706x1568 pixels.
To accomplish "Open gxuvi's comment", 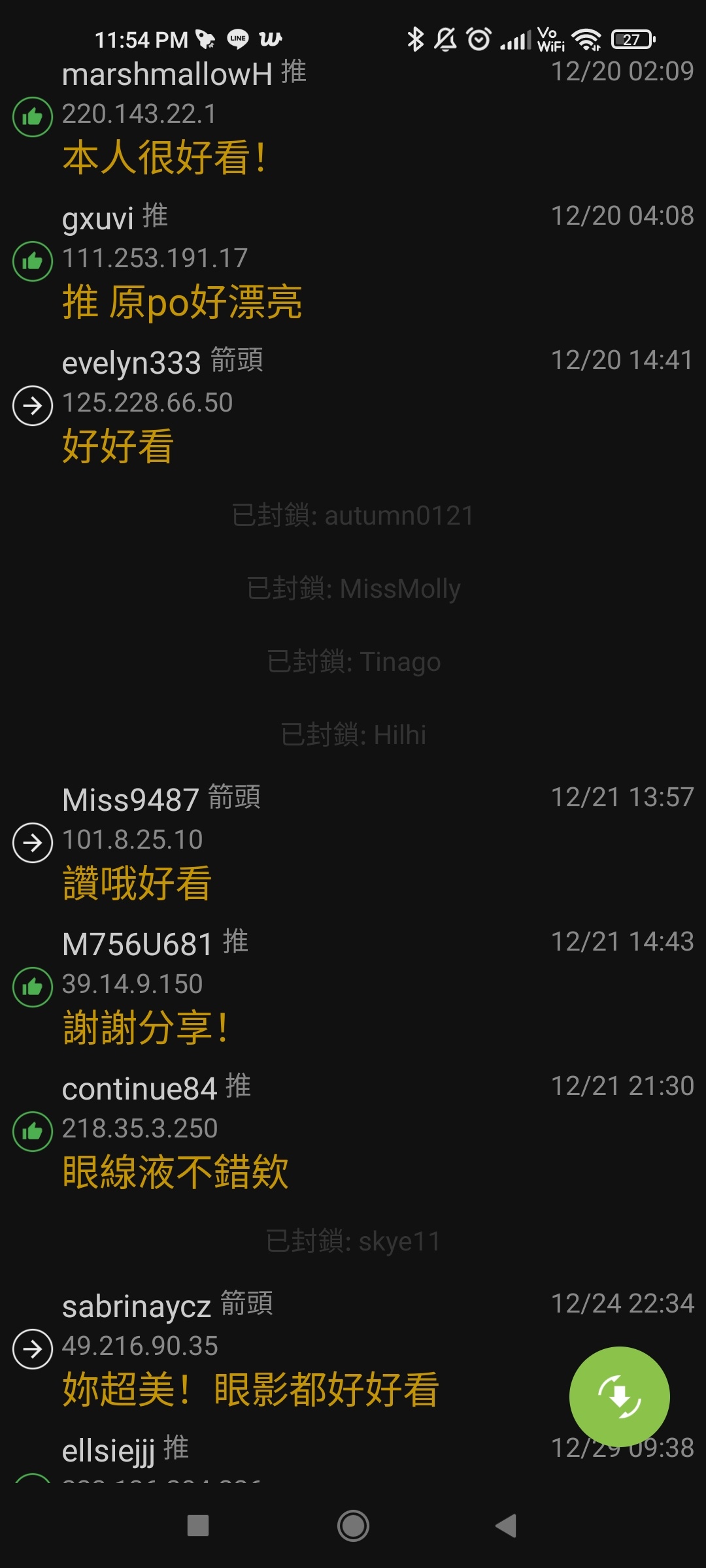I will [x=353, y=262].
